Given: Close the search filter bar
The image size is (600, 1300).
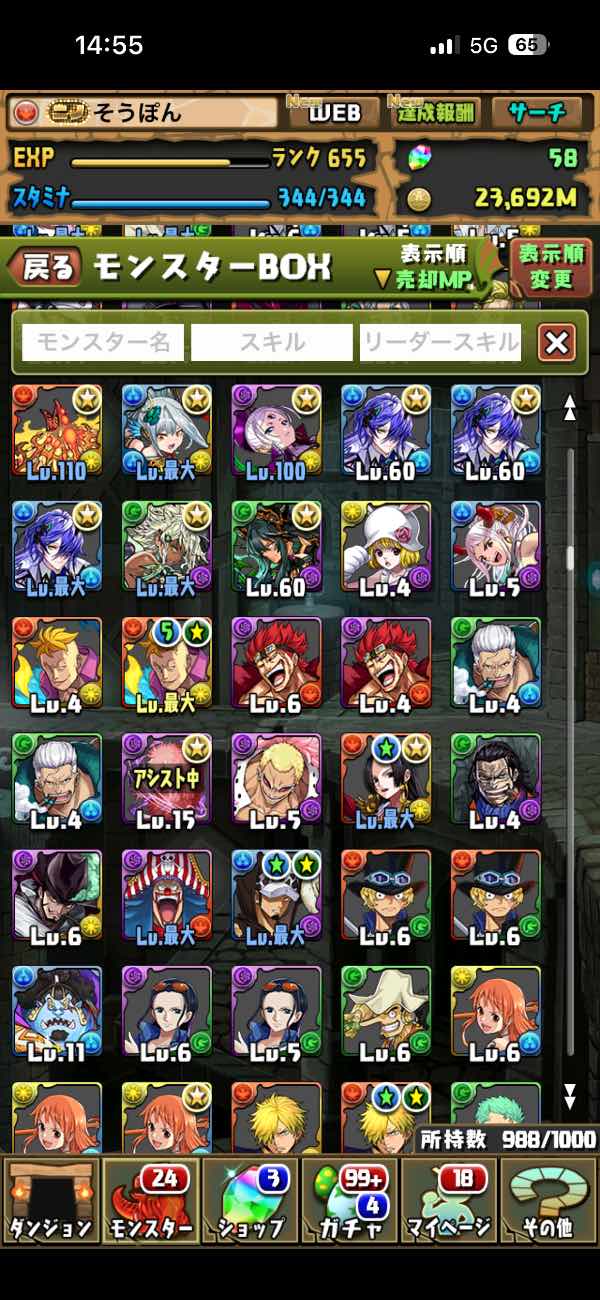Looking at the screenshot, I should pos(556,343).
